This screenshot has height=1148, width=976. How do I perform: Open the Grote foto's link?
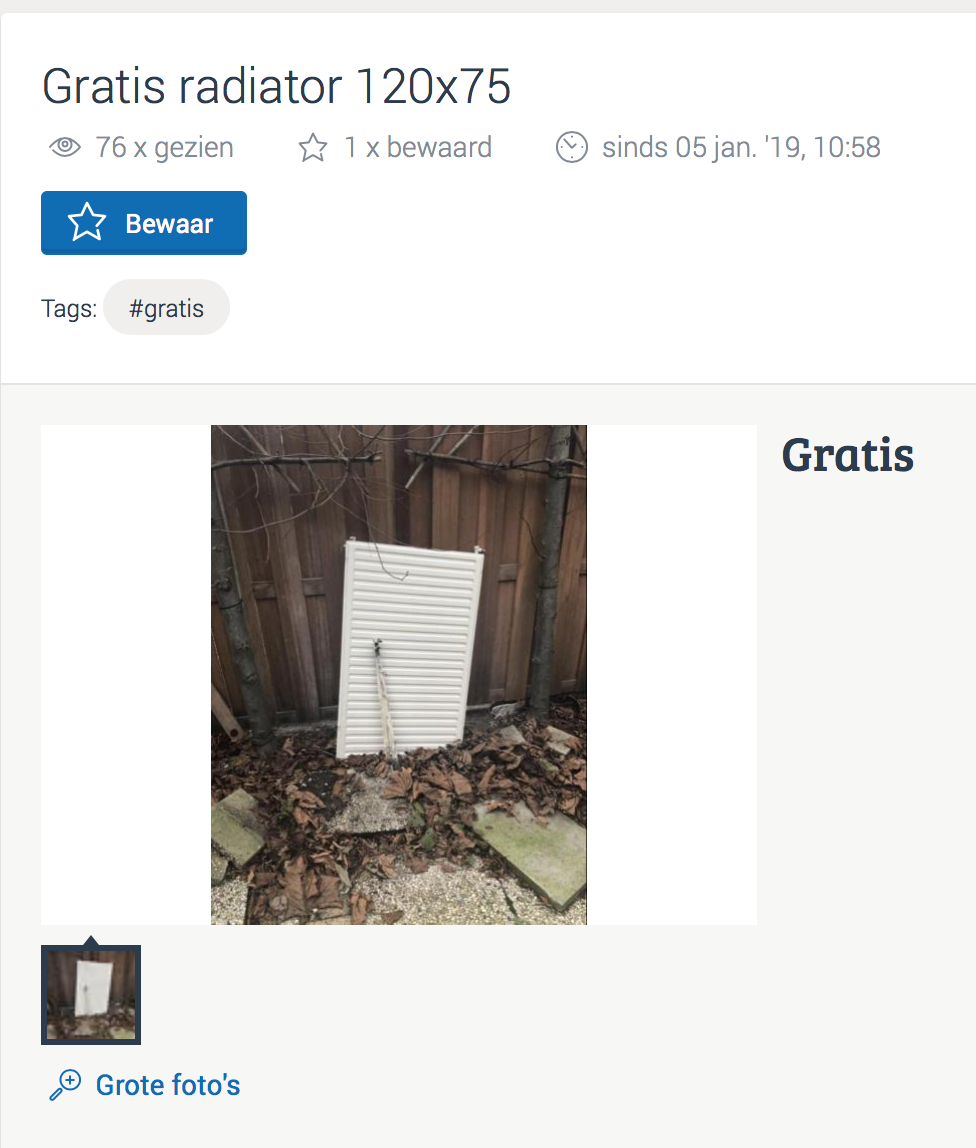[x=167, y=1085]
